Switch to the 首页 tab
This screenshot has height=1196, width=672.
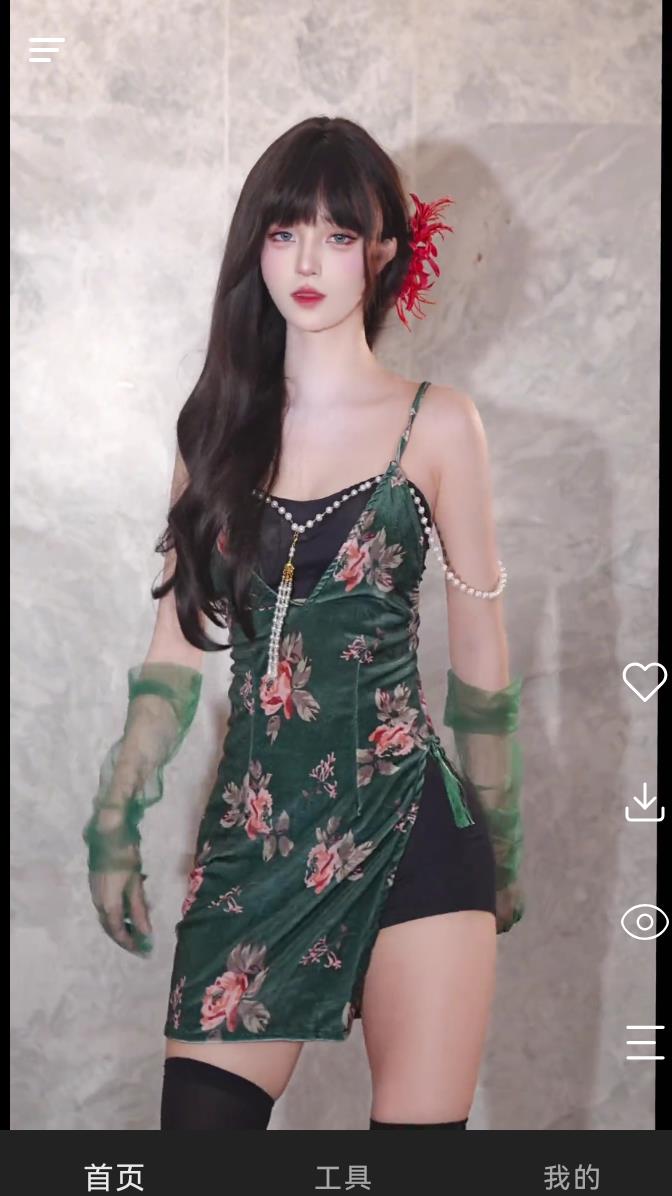[x=114, y=1176]
